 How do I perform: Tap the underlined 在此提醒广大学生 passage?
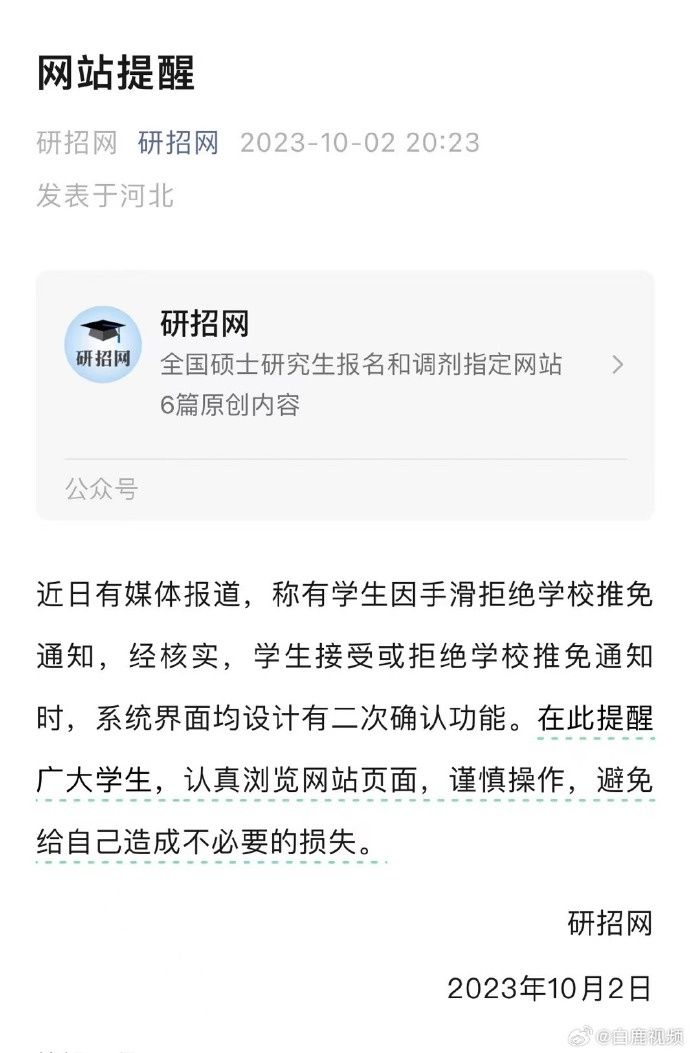[x=344, y=782]
